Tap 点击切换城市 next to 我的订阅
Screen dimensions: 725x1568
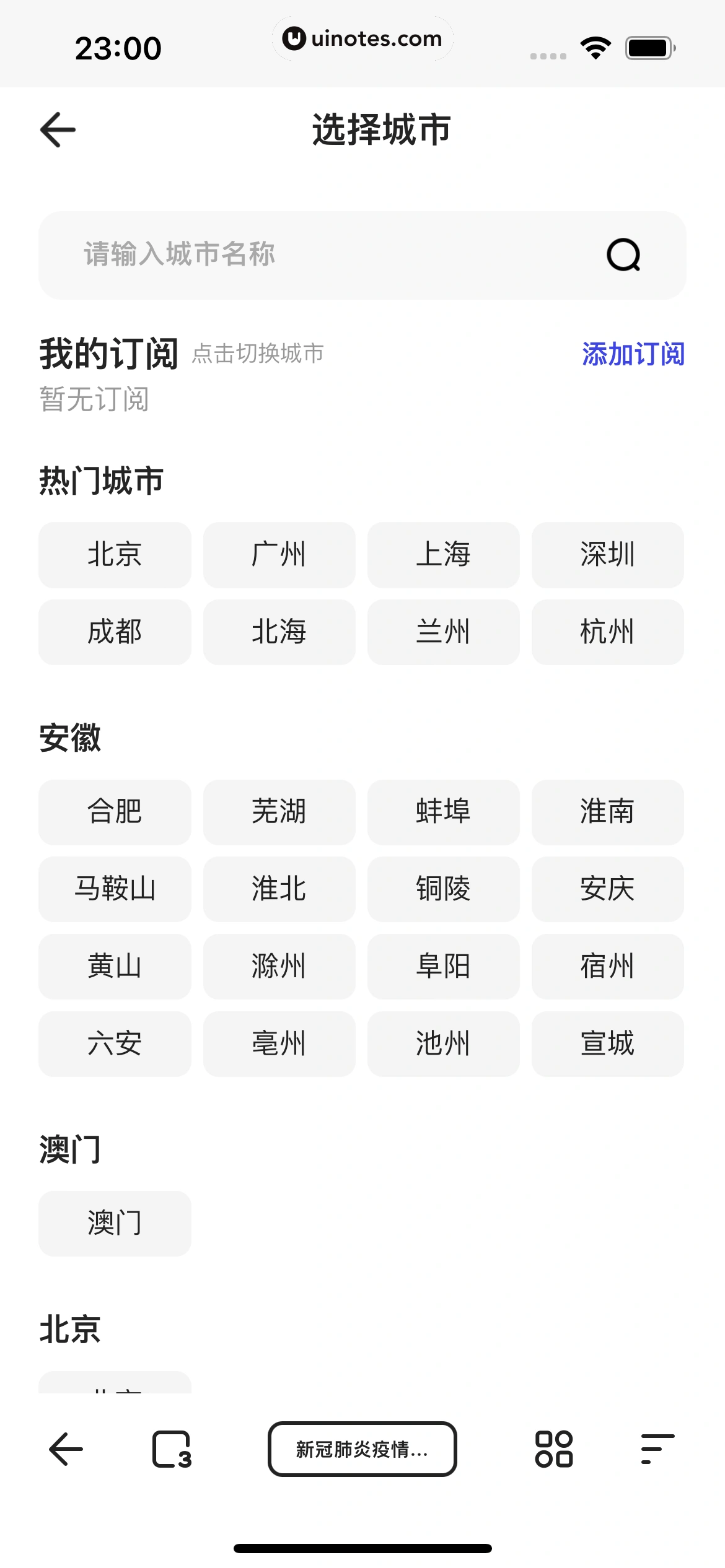pos(258,353)
